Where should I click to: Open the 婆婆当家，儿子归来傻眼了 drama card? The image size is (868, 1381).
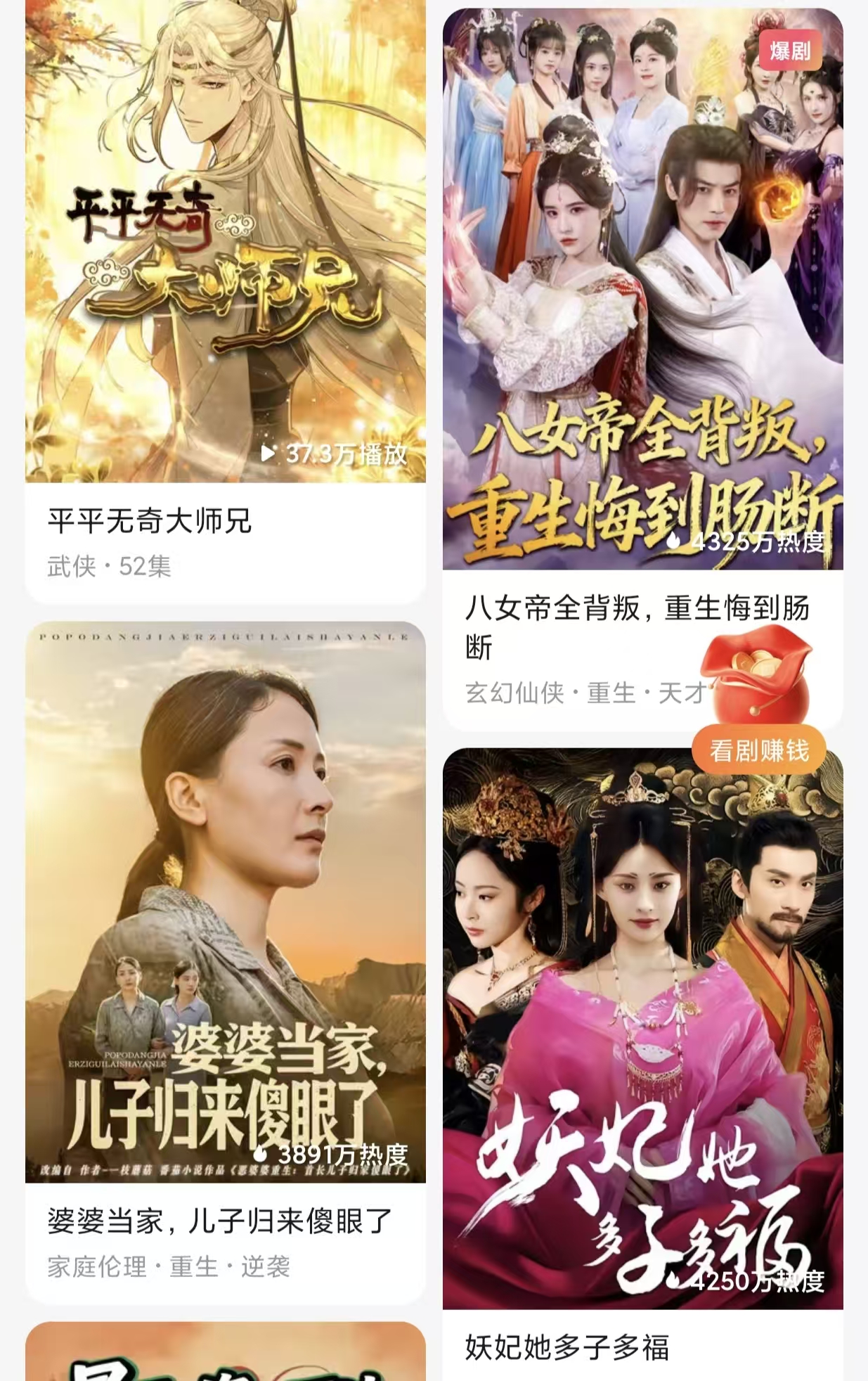click(x=225, y=914)
